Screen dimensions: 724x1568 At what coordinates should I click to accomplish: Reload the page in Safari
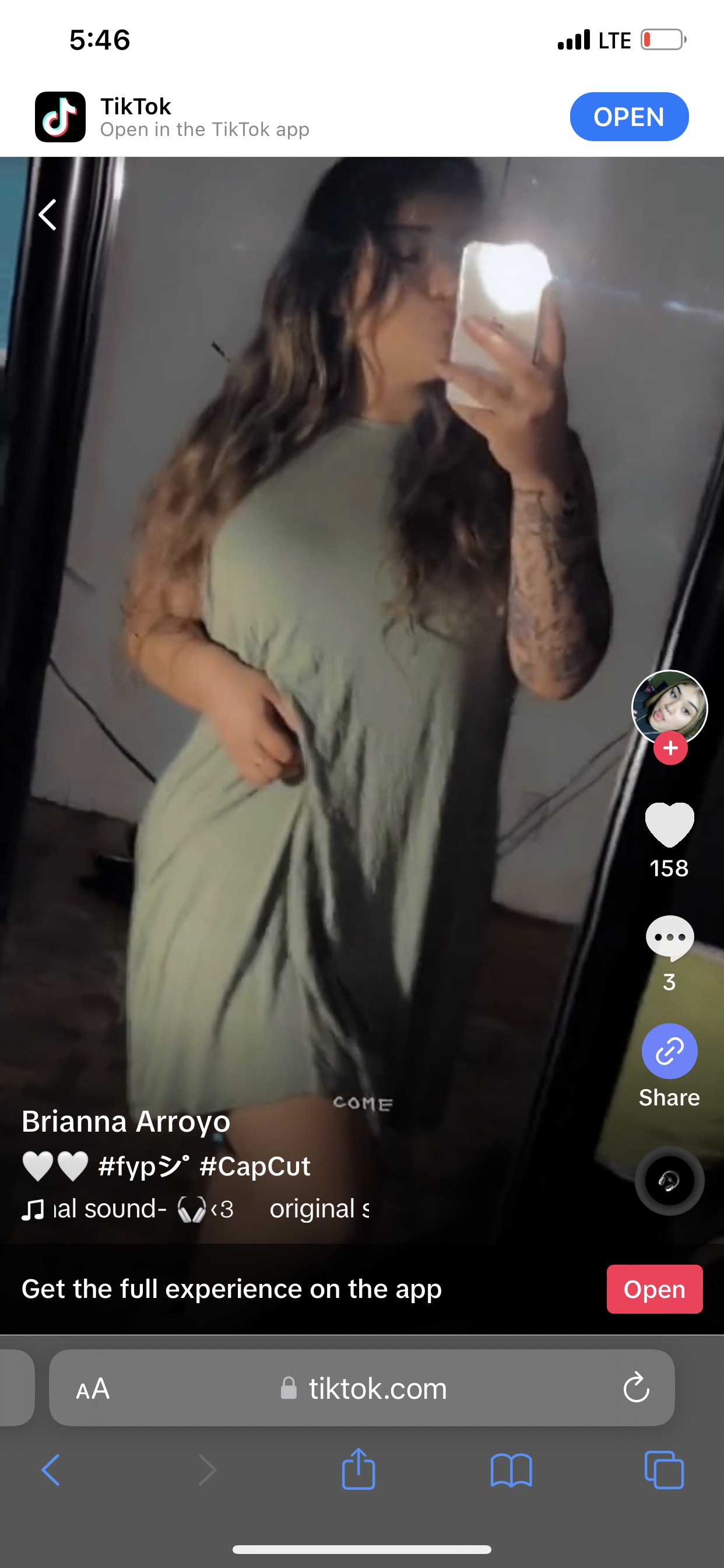[636, 1388]
